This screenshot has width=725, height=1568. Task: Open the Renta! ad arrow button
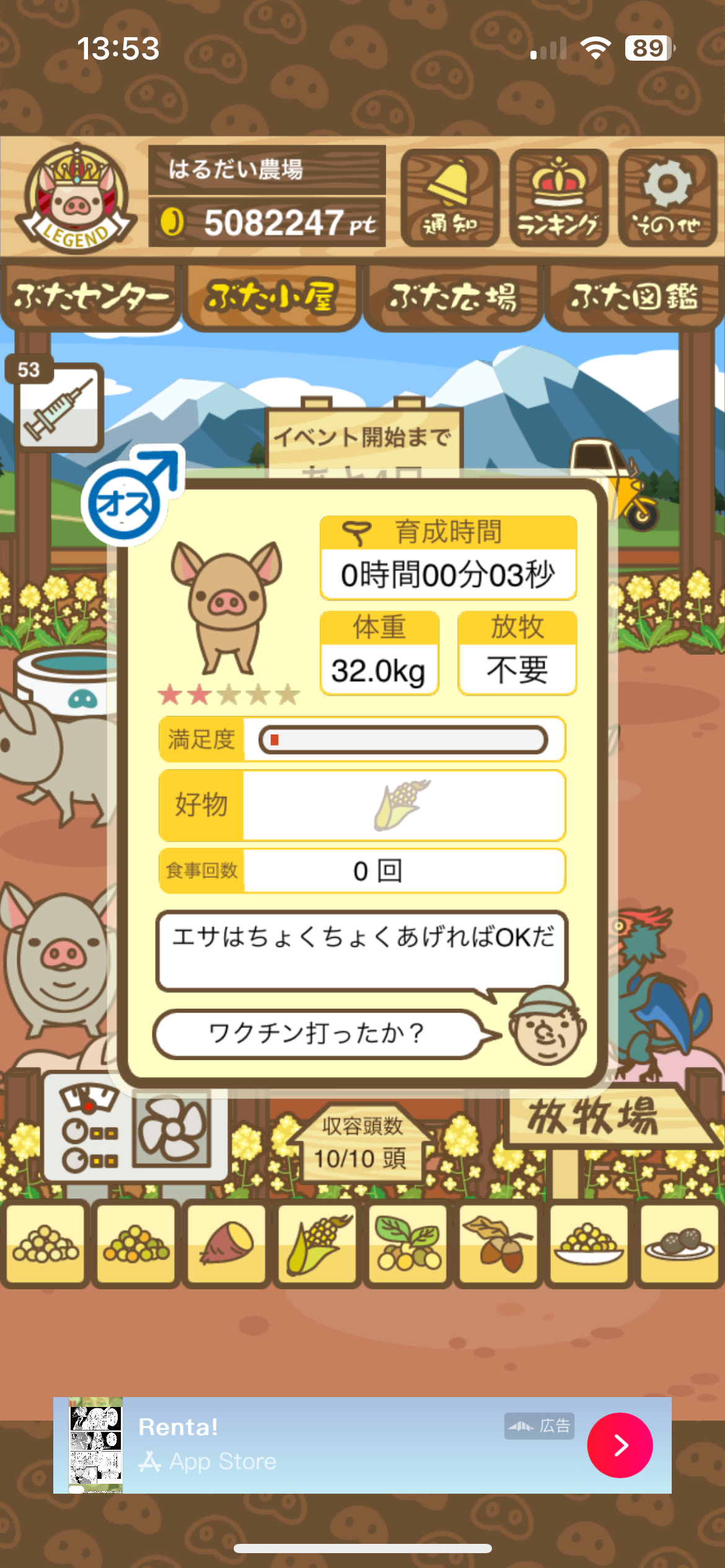(619, 1445)
